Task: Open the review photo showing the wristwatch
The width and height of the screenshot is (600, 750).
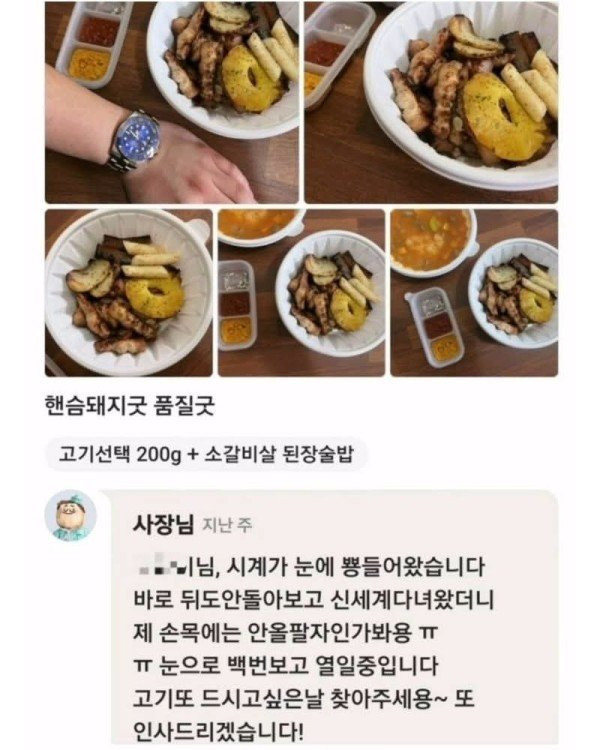Action: coord(171,102)
